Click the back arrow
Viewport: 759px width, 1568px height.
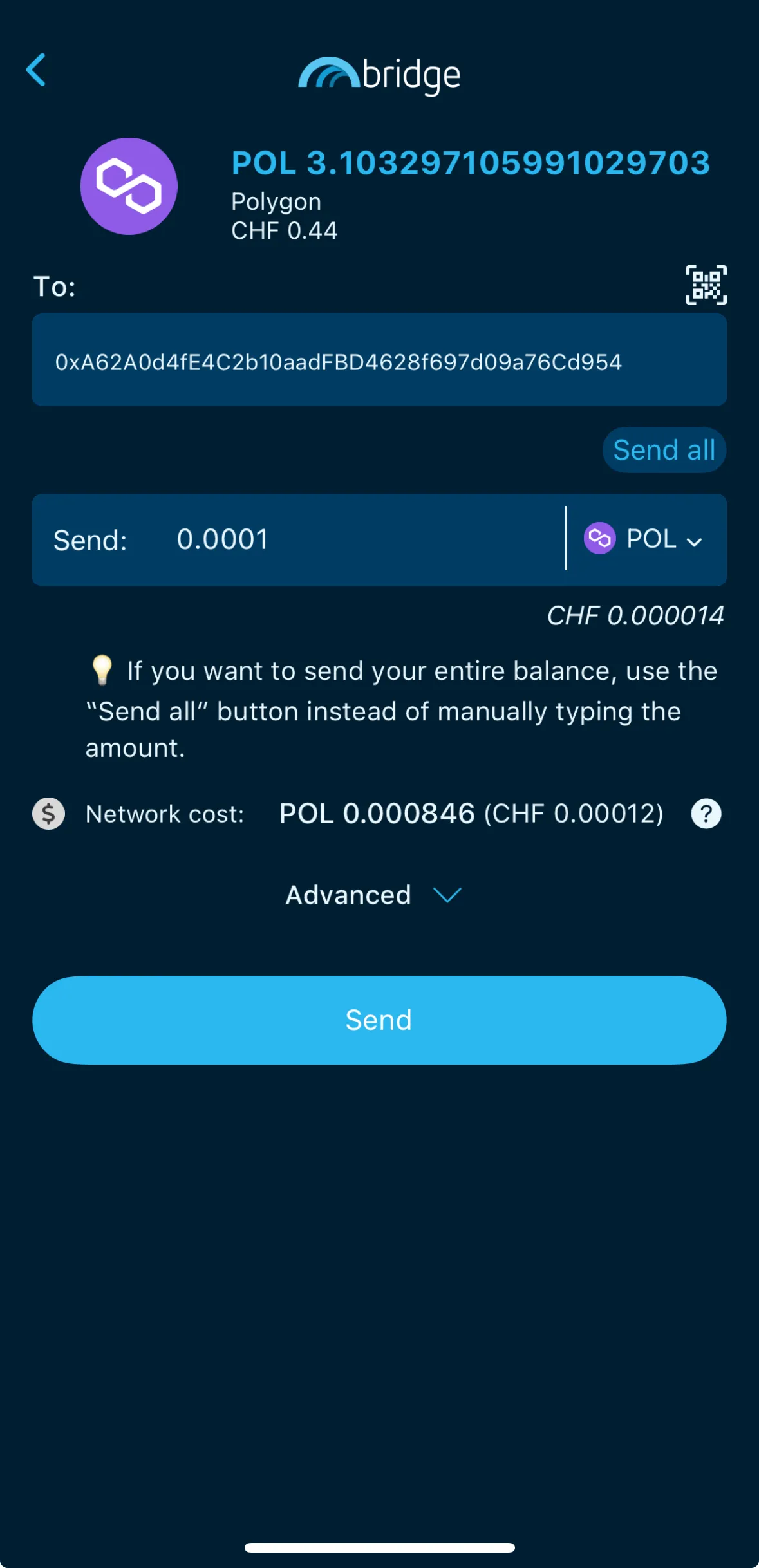pos(37,71)
